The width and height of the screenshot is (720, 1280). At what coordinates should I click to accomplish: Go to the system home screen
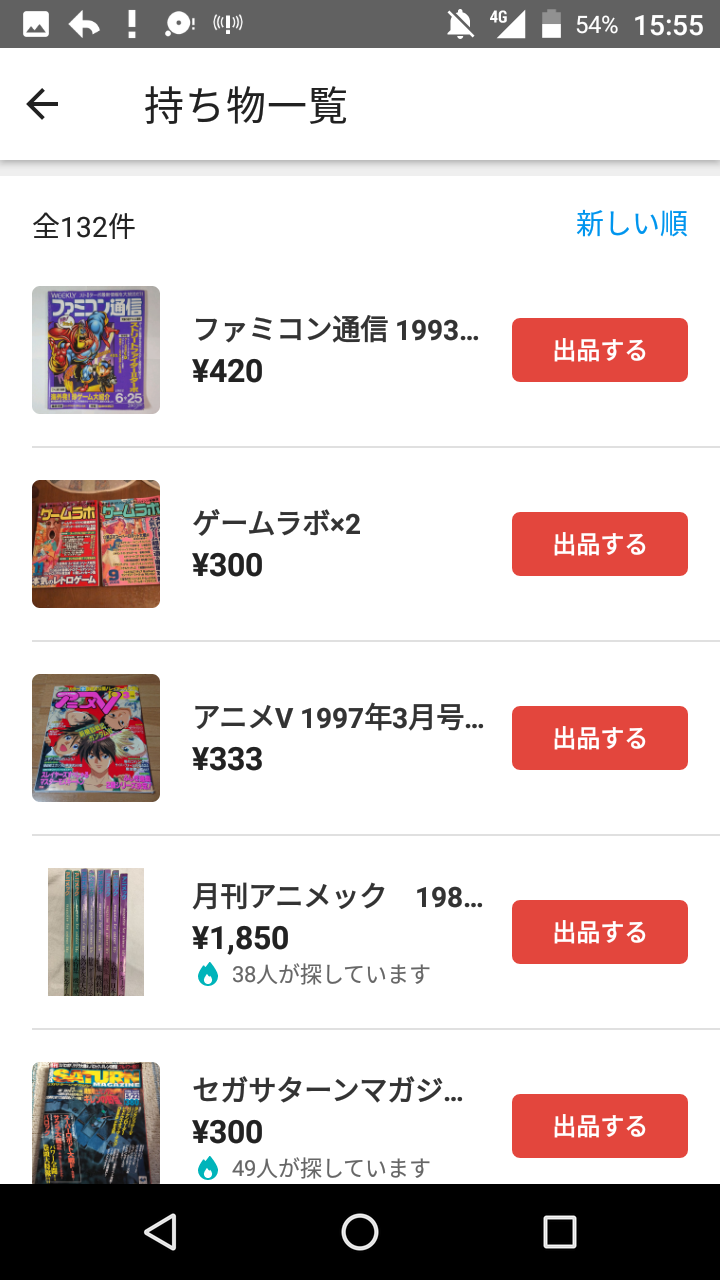(360, 1232)
